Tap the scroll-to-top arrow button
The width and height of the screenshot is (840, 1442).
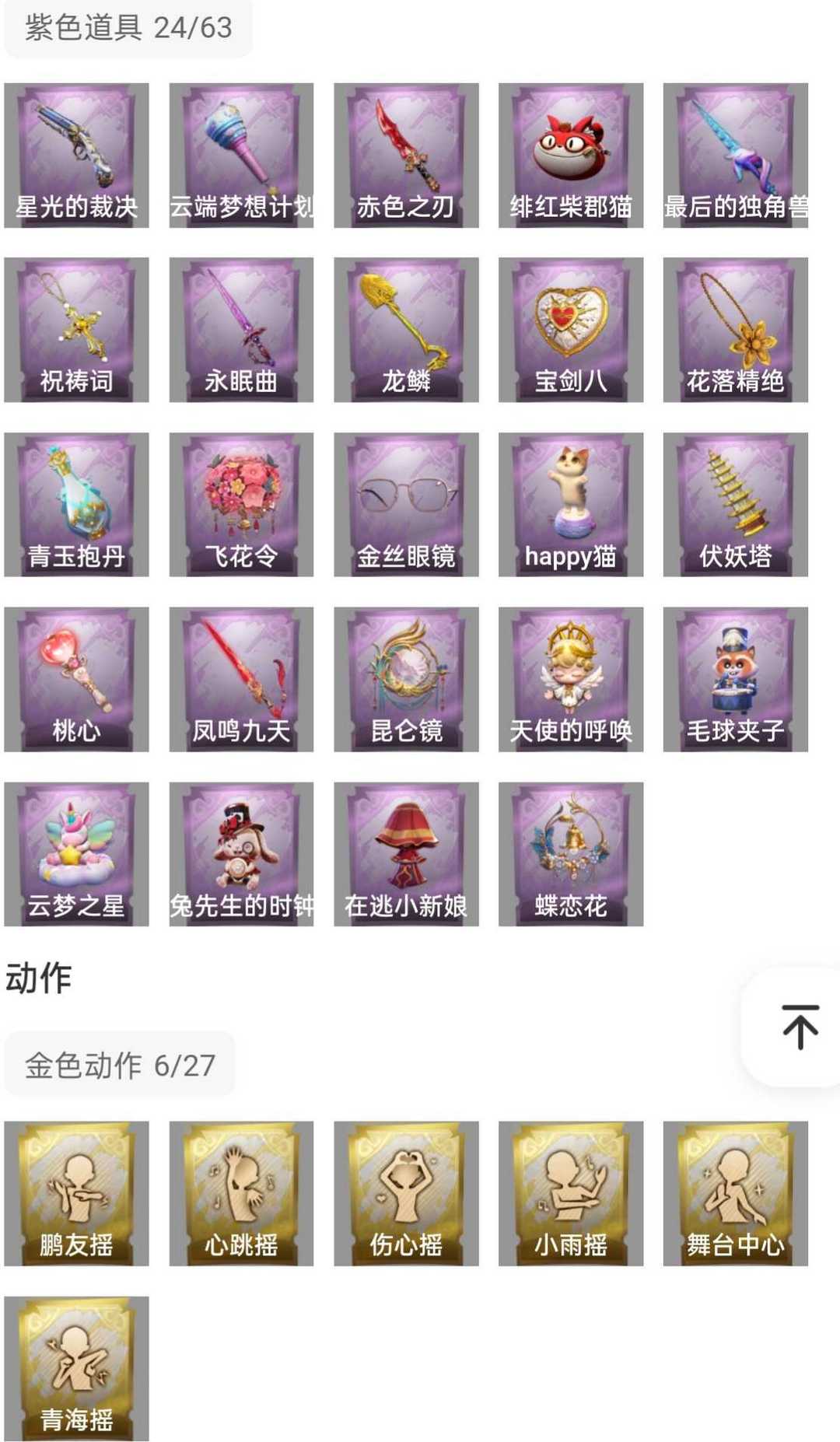[800, 1027]
